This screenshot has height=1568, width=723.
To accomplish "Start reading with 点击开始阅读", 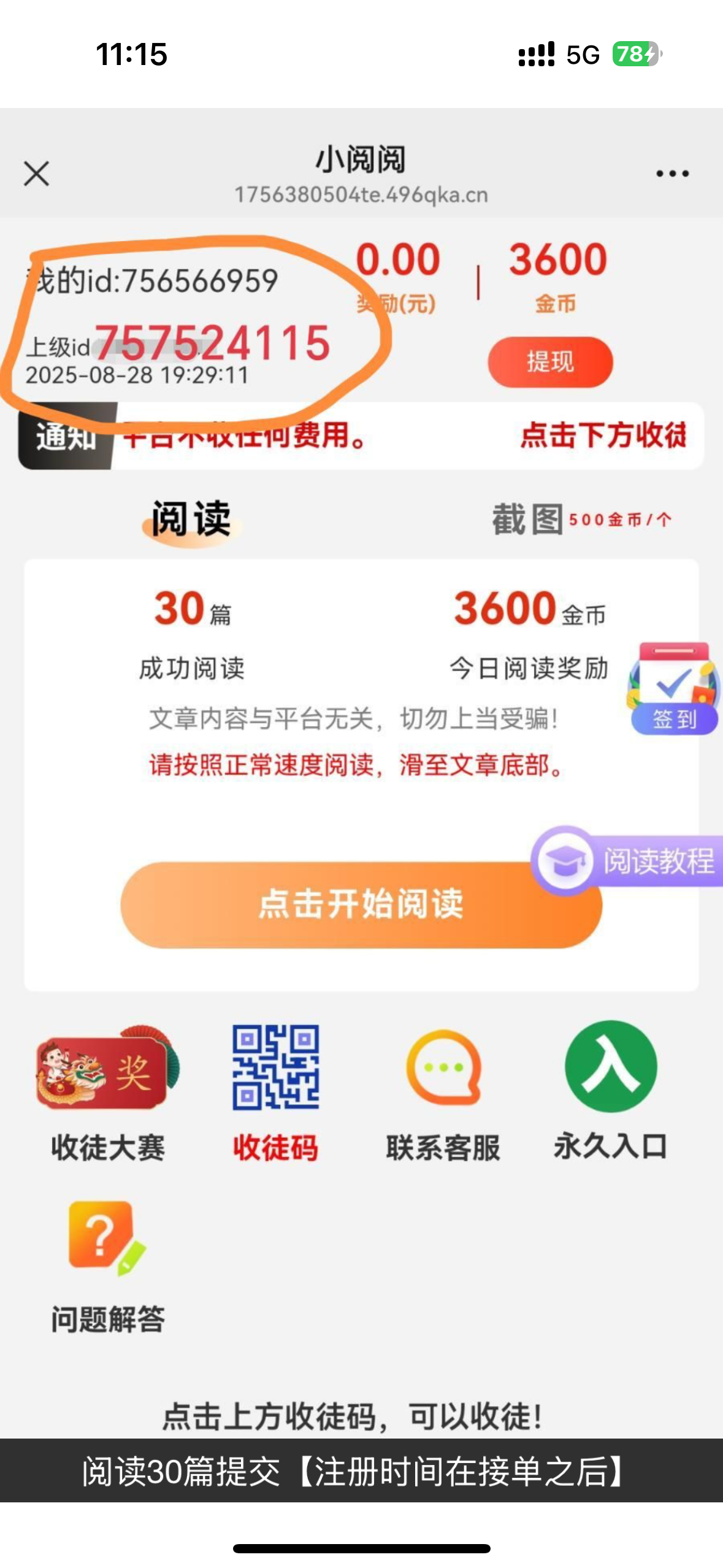I will coord(361,905).
